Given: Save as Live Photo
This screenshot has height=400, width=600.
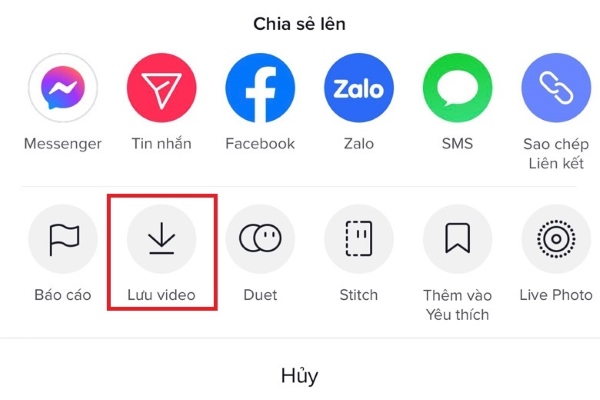Looking at the screenshot, I should [x=555, y=239].
